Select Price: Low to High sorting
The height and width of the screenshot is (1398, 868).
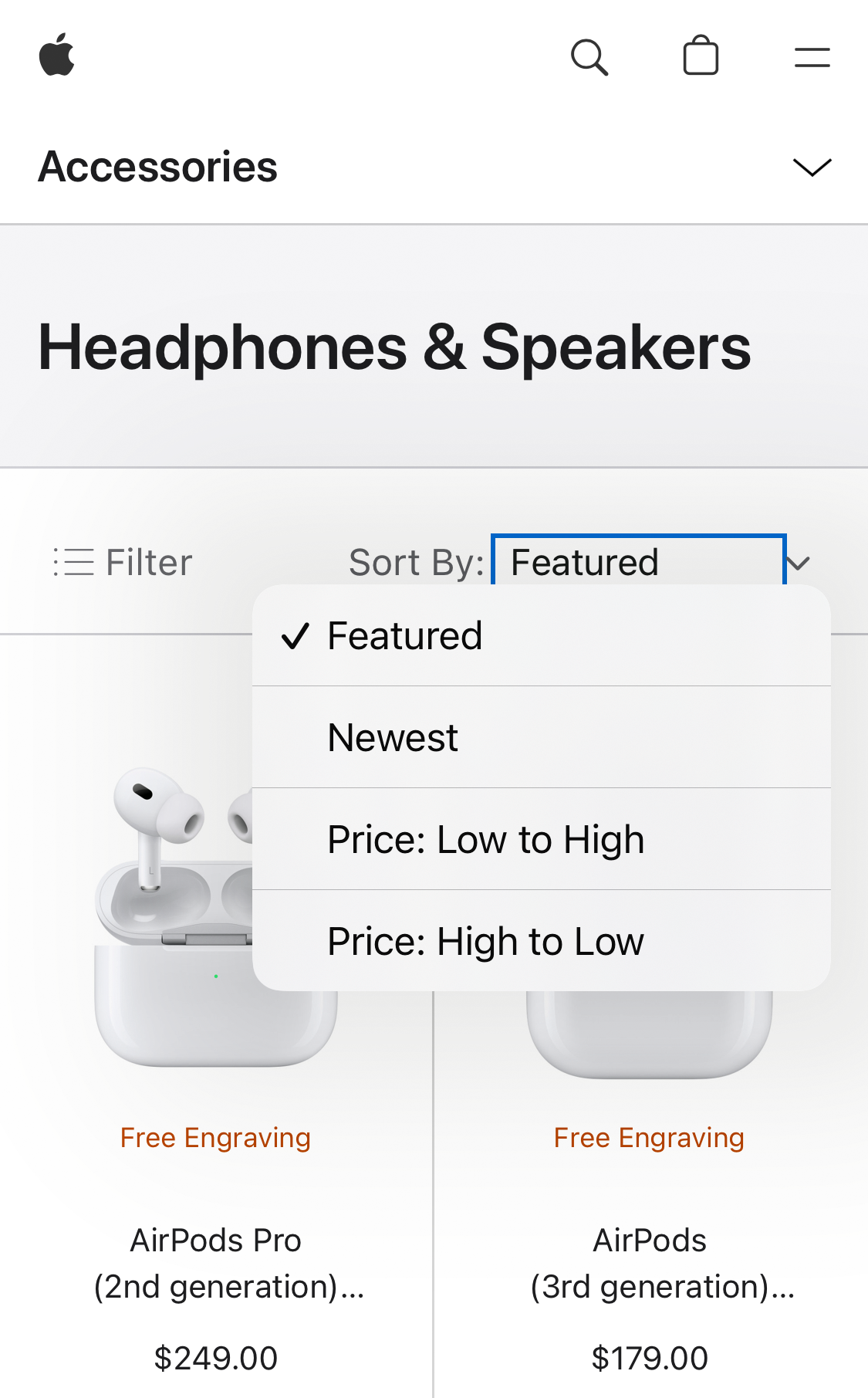(x=485, y=839)
